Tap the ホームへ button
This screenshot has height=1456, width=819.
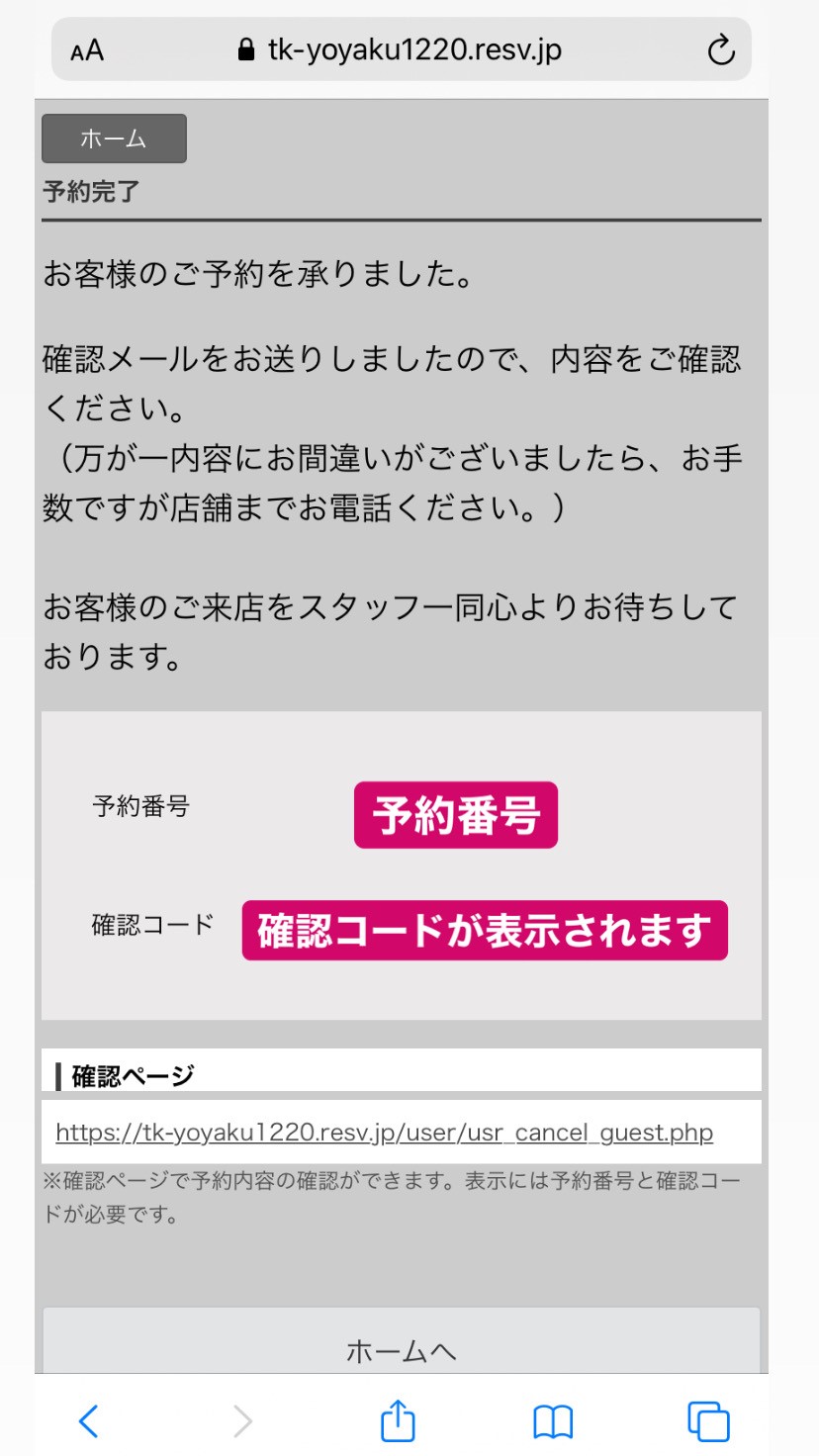pyautogui.click(x=401, y=1350)
